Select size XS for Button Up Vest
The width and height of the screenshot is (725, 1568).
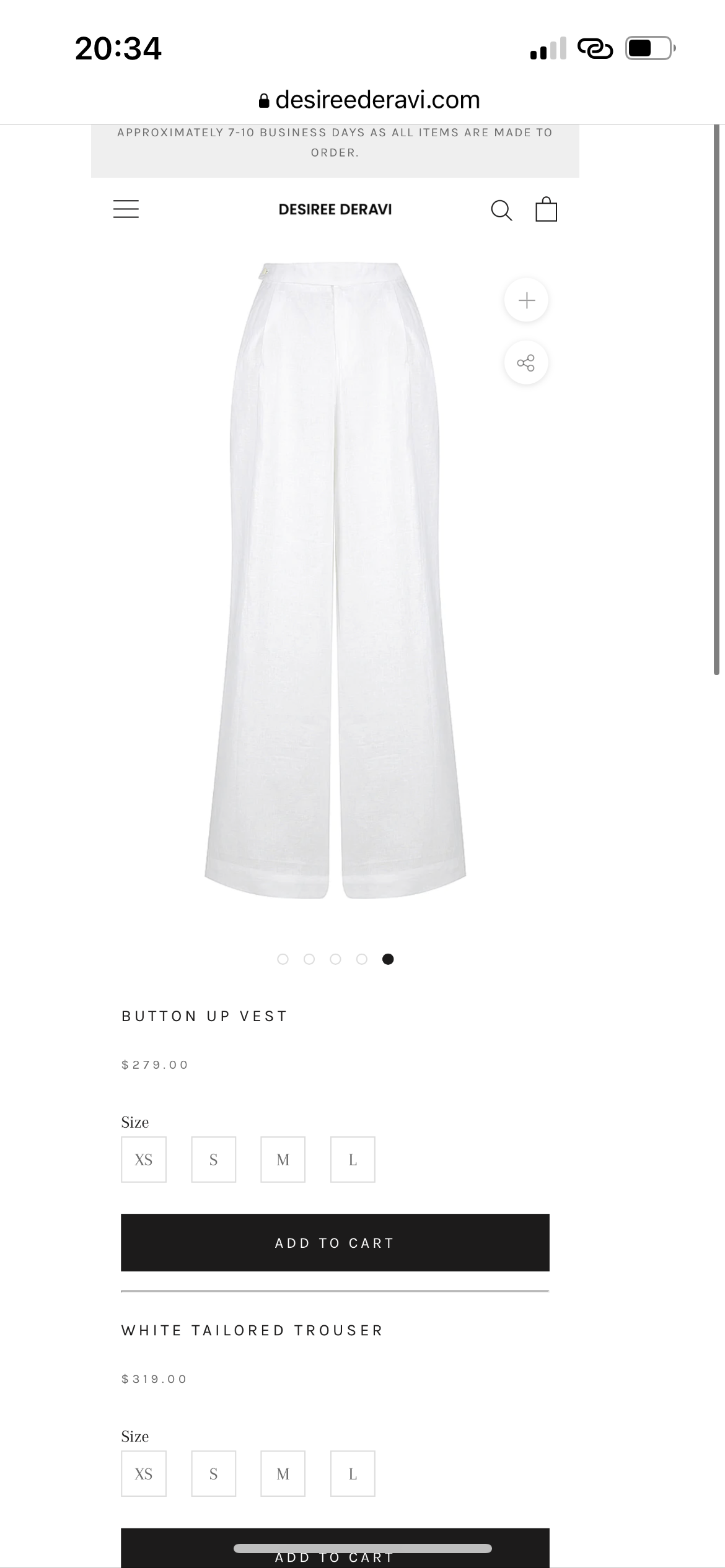coord(144,1159)
